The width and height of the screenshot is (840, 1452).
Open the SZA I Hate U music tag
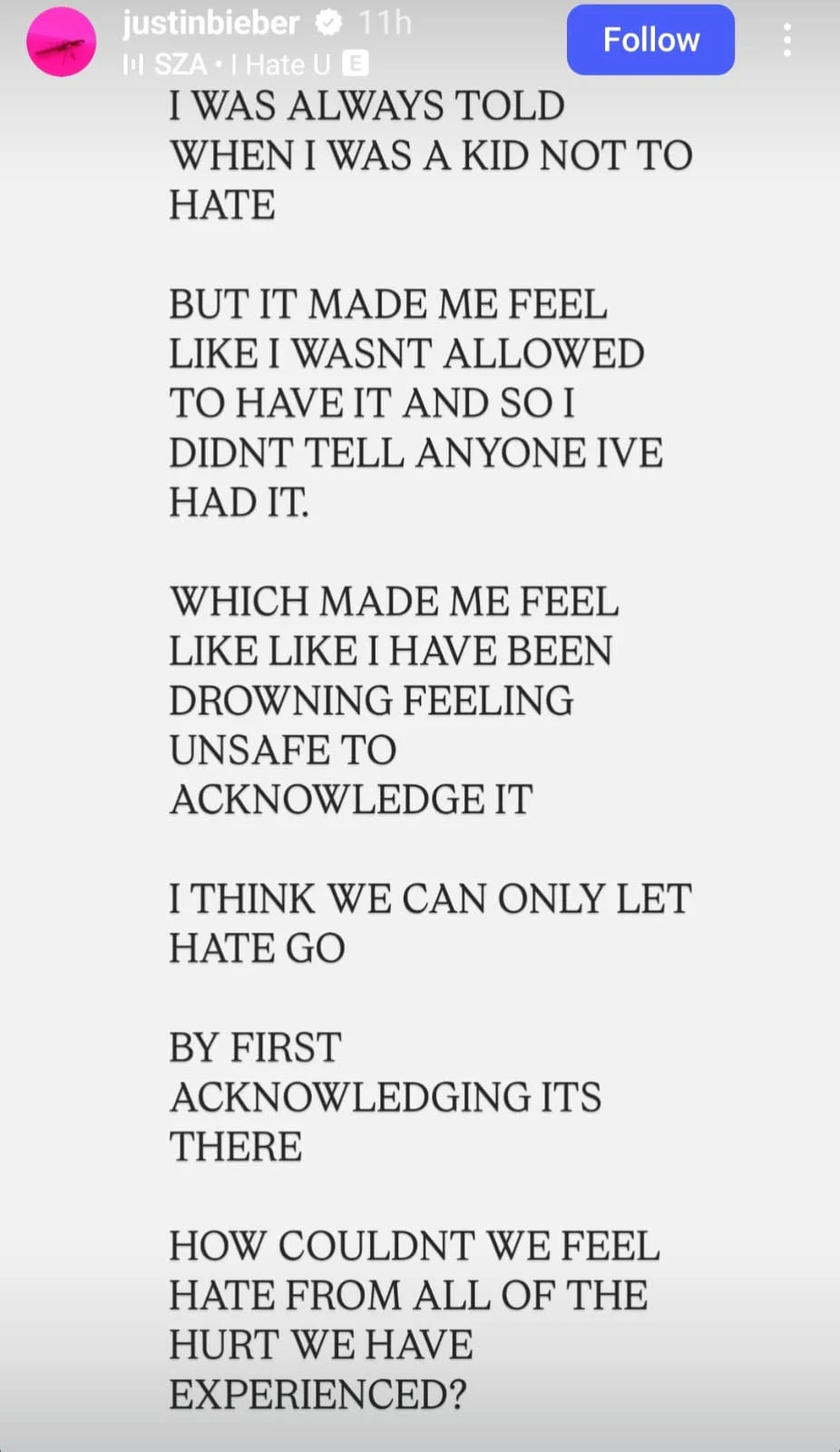246,64
